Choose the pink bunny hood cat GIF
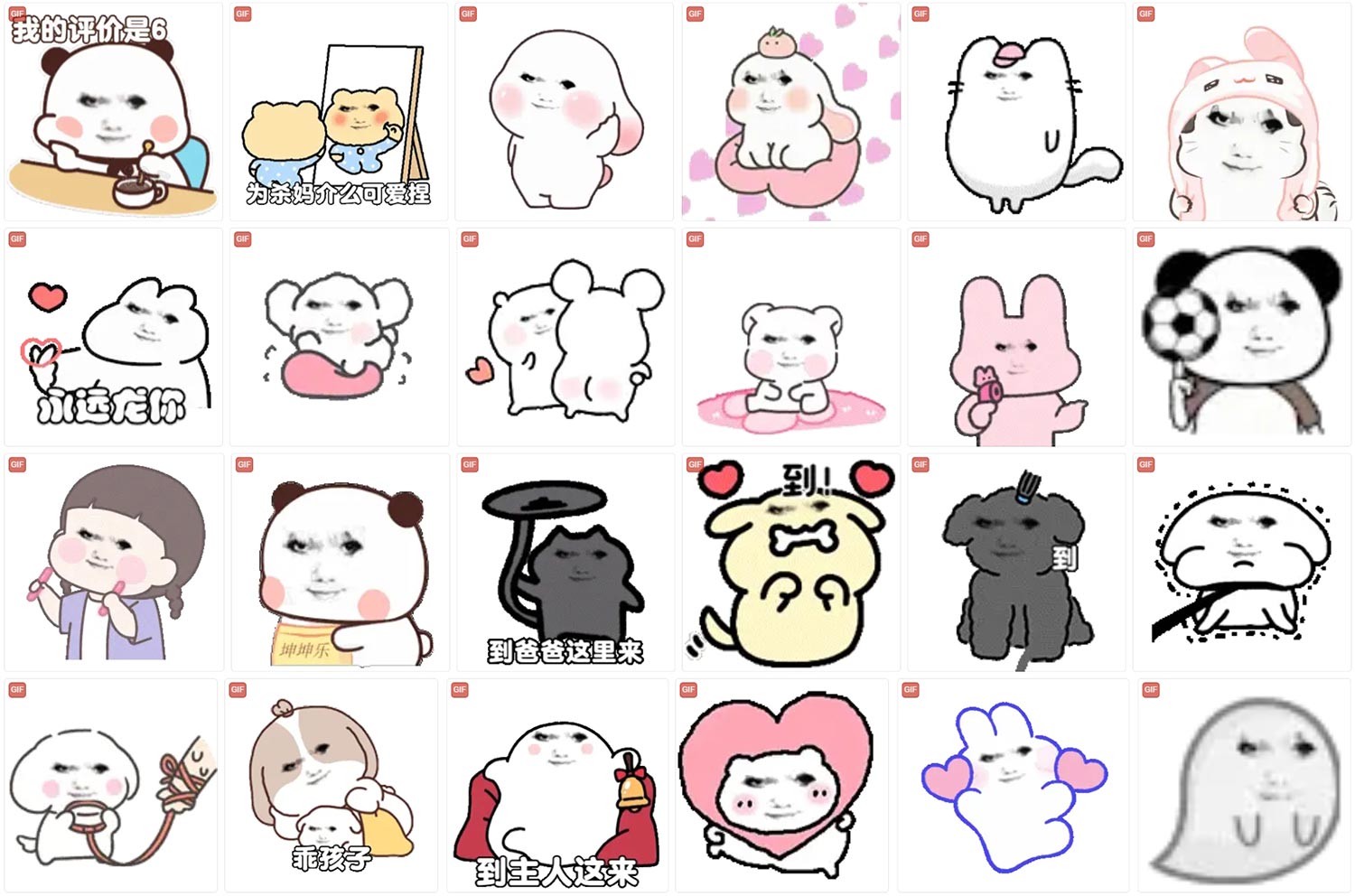 point(1242,113)
